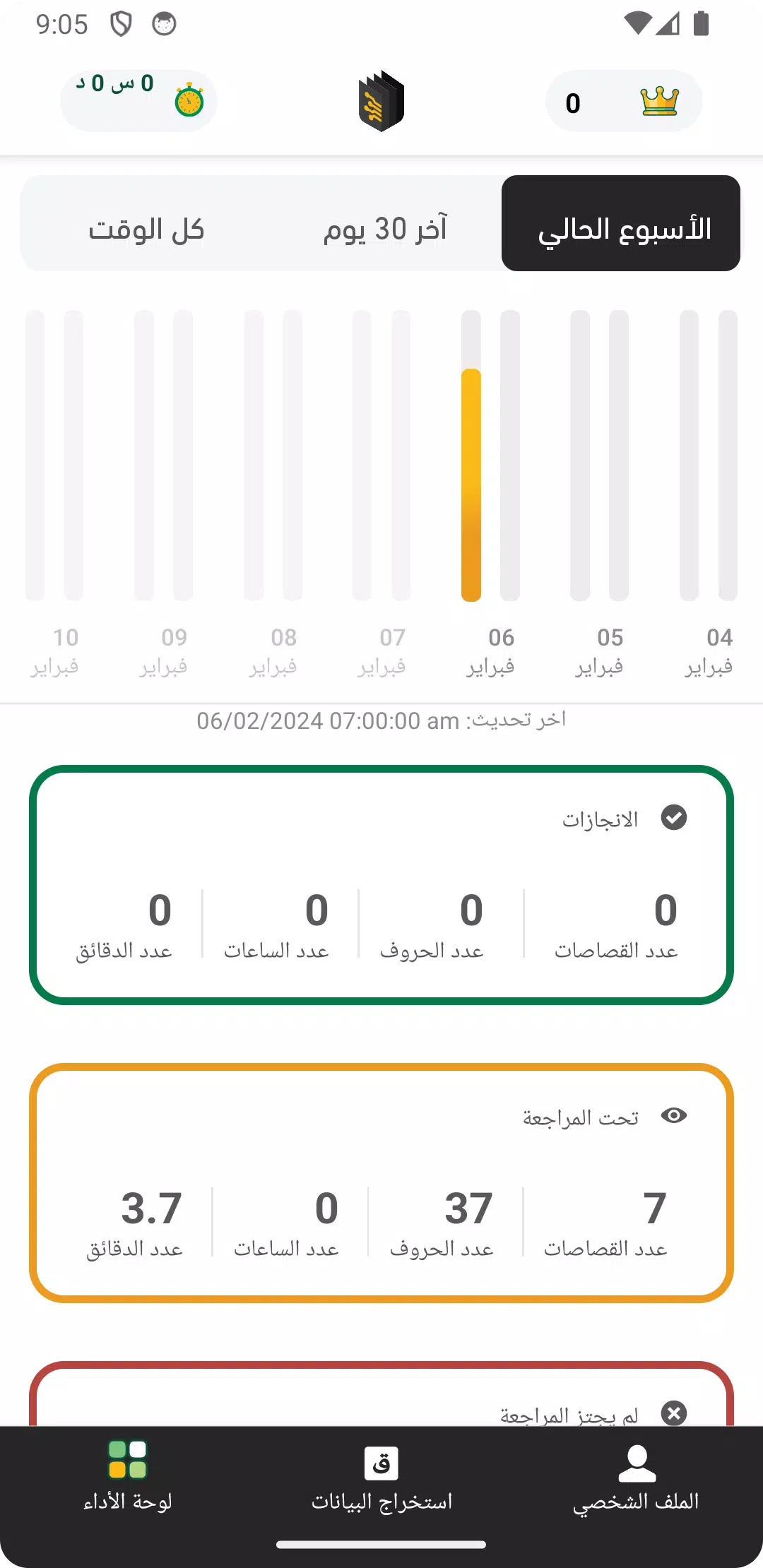
Task: Reselect الأسبوع الحالي filter
Action: [x=622, y=227]
